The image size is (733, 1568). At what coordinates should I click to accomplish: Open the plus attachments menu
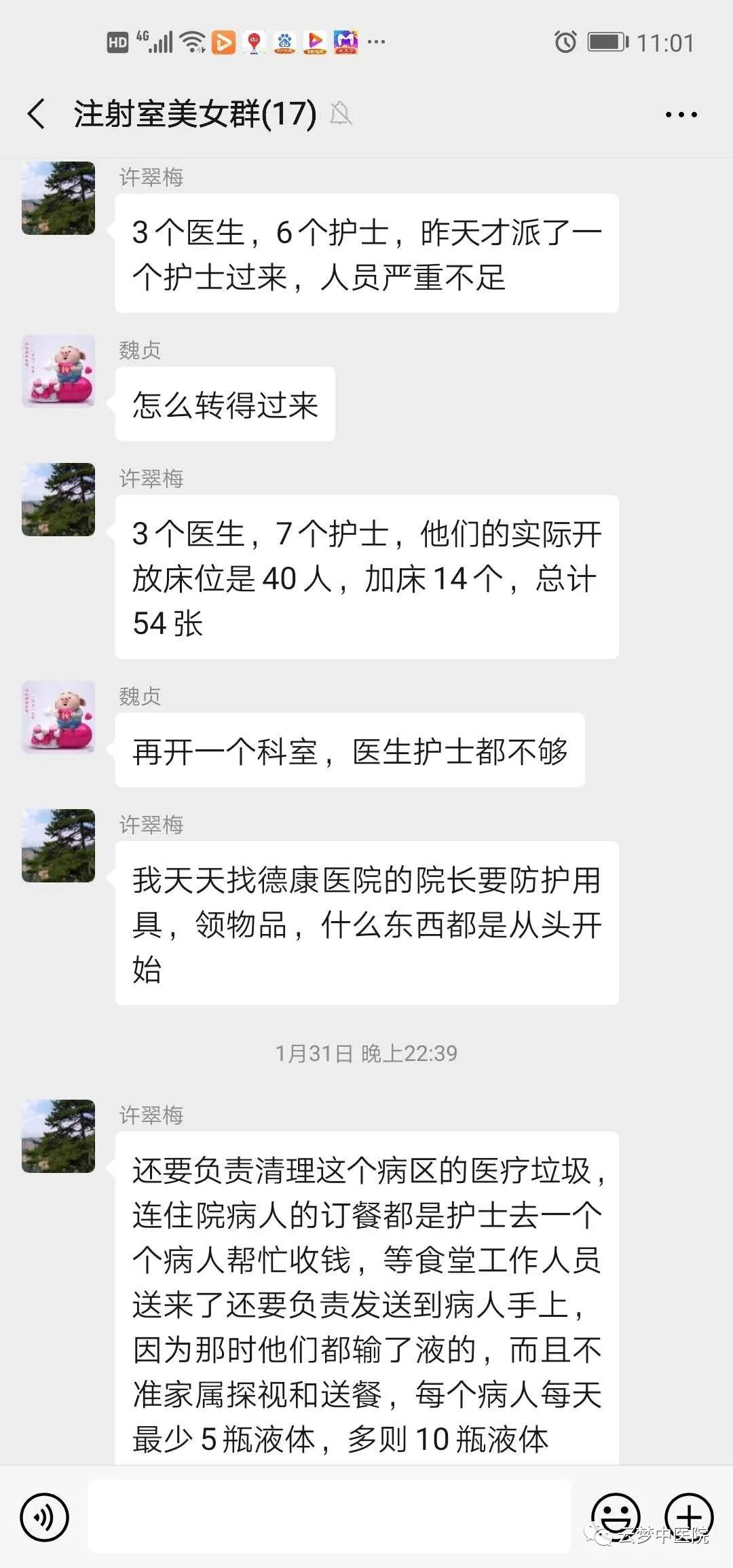(688, 1515)
